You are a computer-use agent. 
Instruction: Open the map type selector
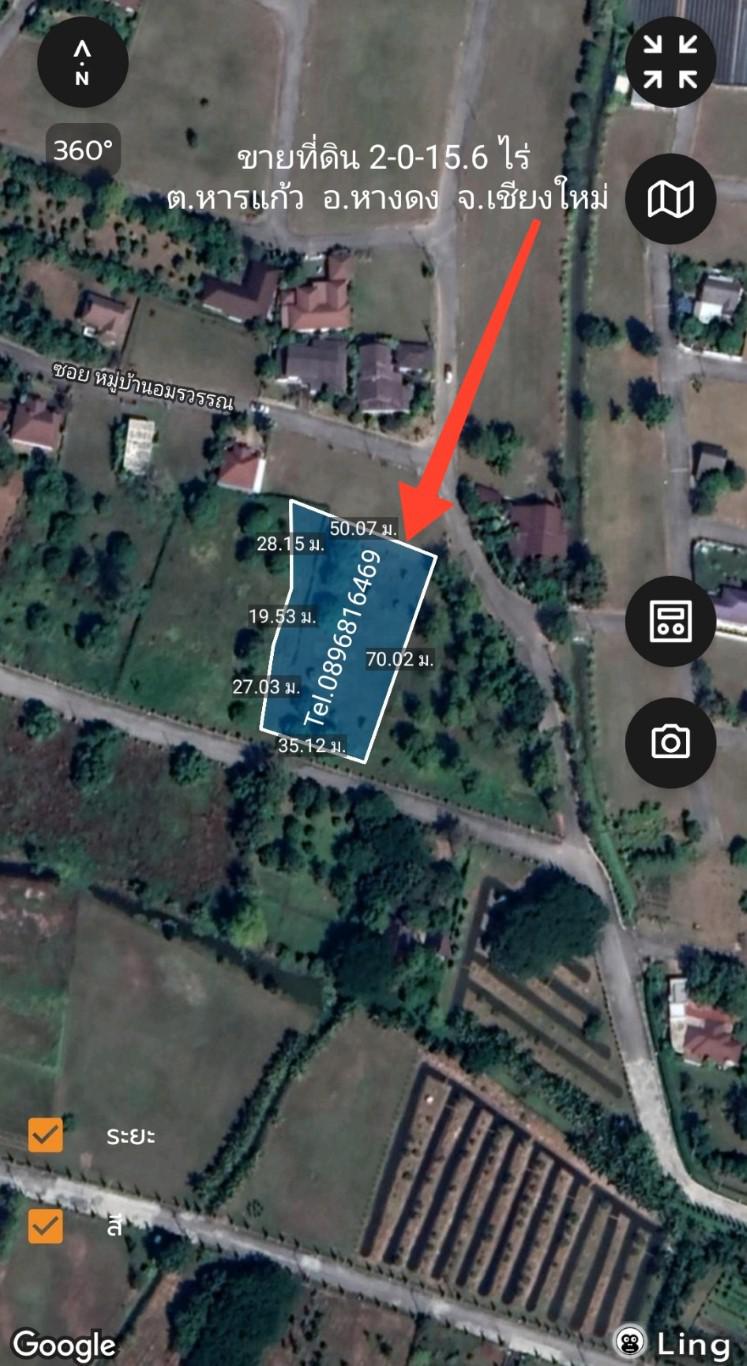(670, 199)
